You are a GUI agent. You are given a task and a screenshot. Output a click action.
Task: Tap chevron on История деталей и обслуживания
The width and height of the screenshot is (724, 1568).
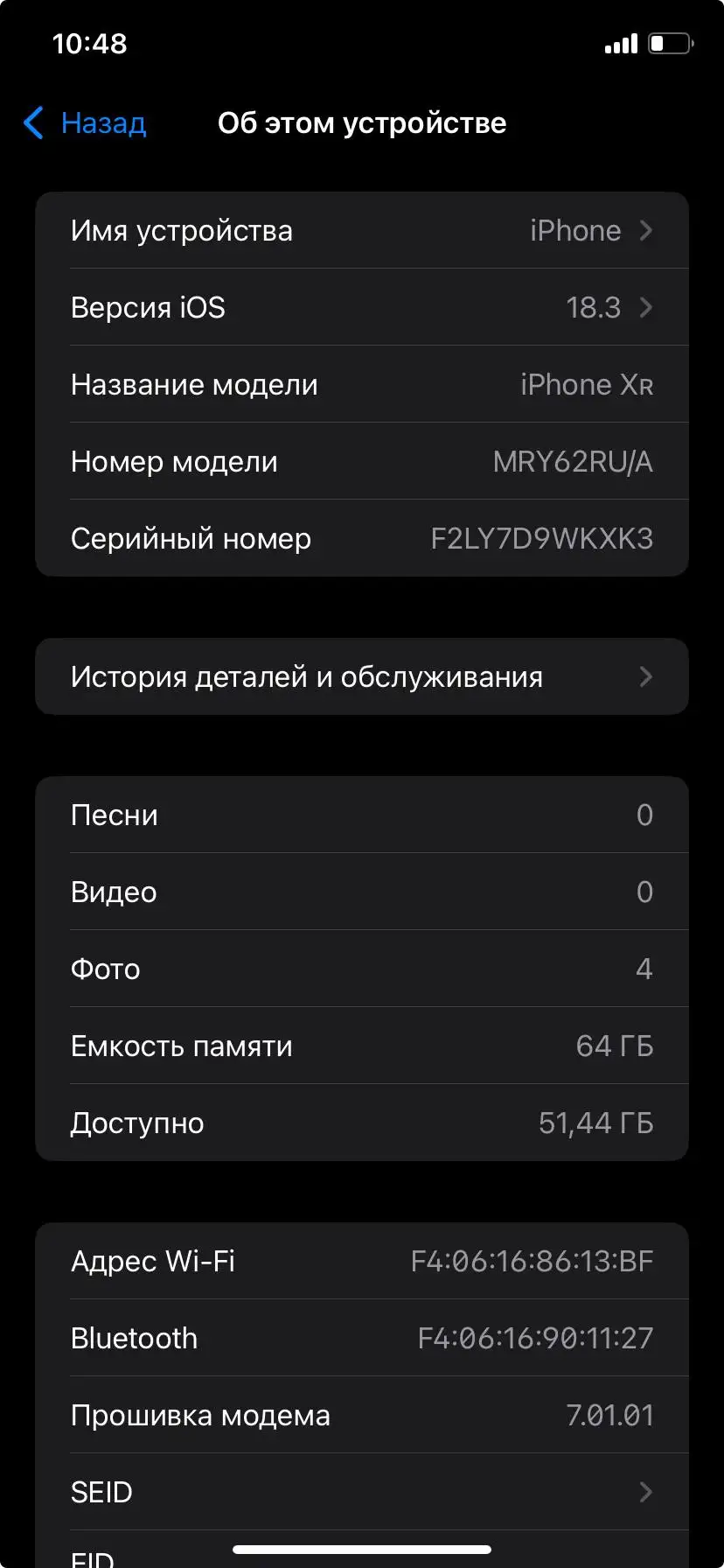646,676
